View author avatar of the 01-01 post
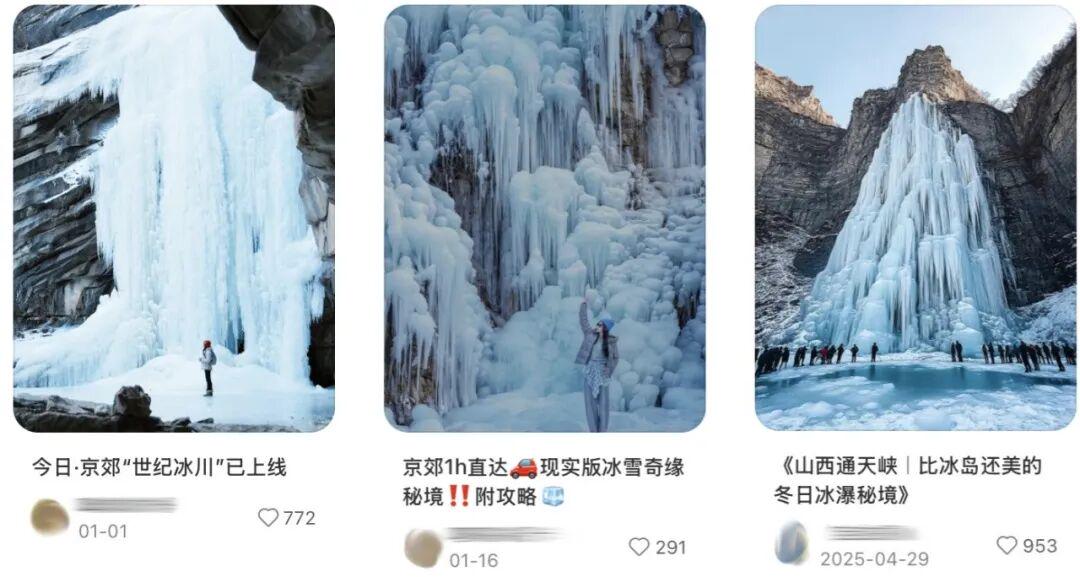 [x=50, y=517]
